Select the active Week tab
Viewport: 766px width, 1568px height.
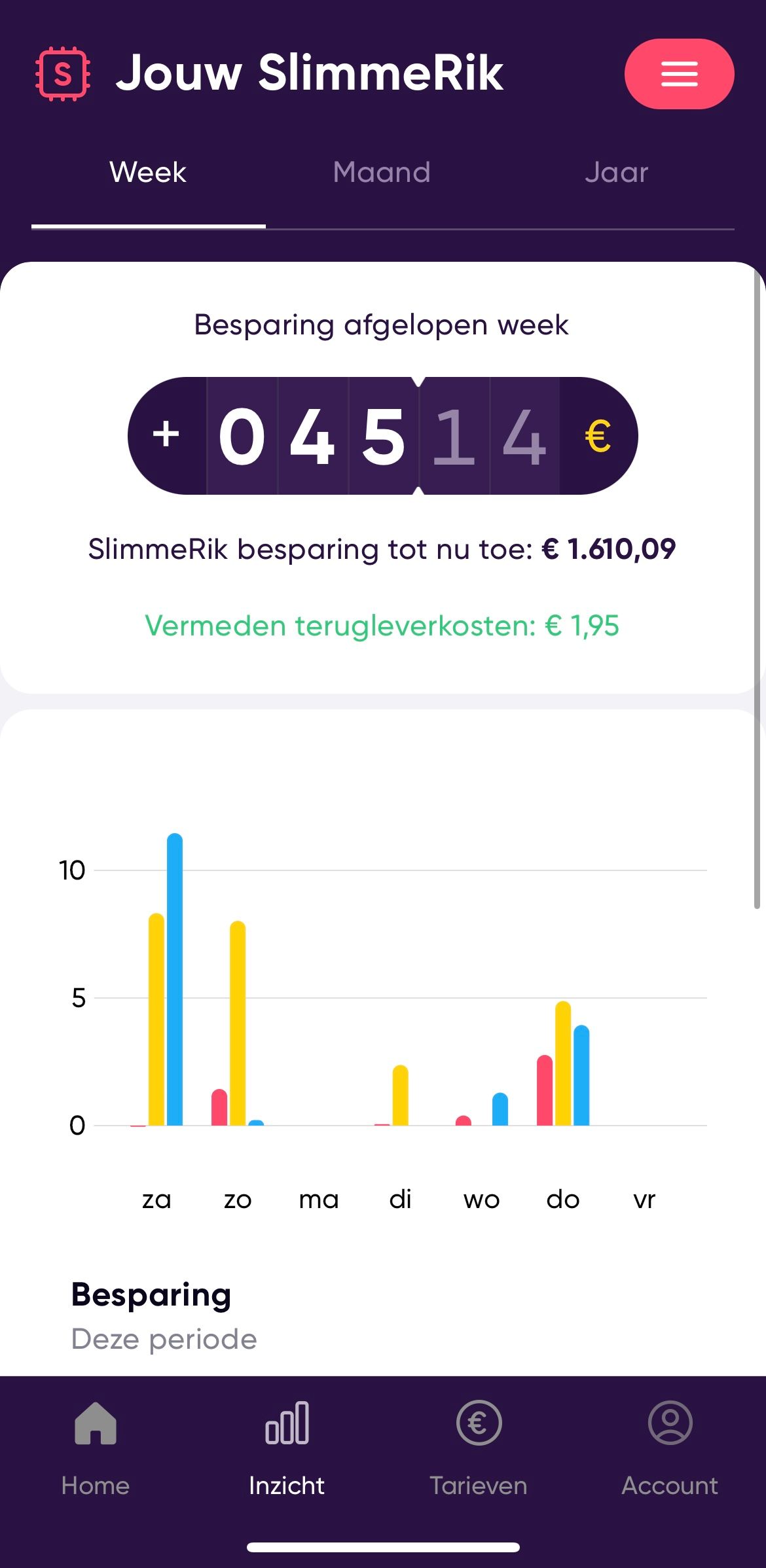(147, 172)
